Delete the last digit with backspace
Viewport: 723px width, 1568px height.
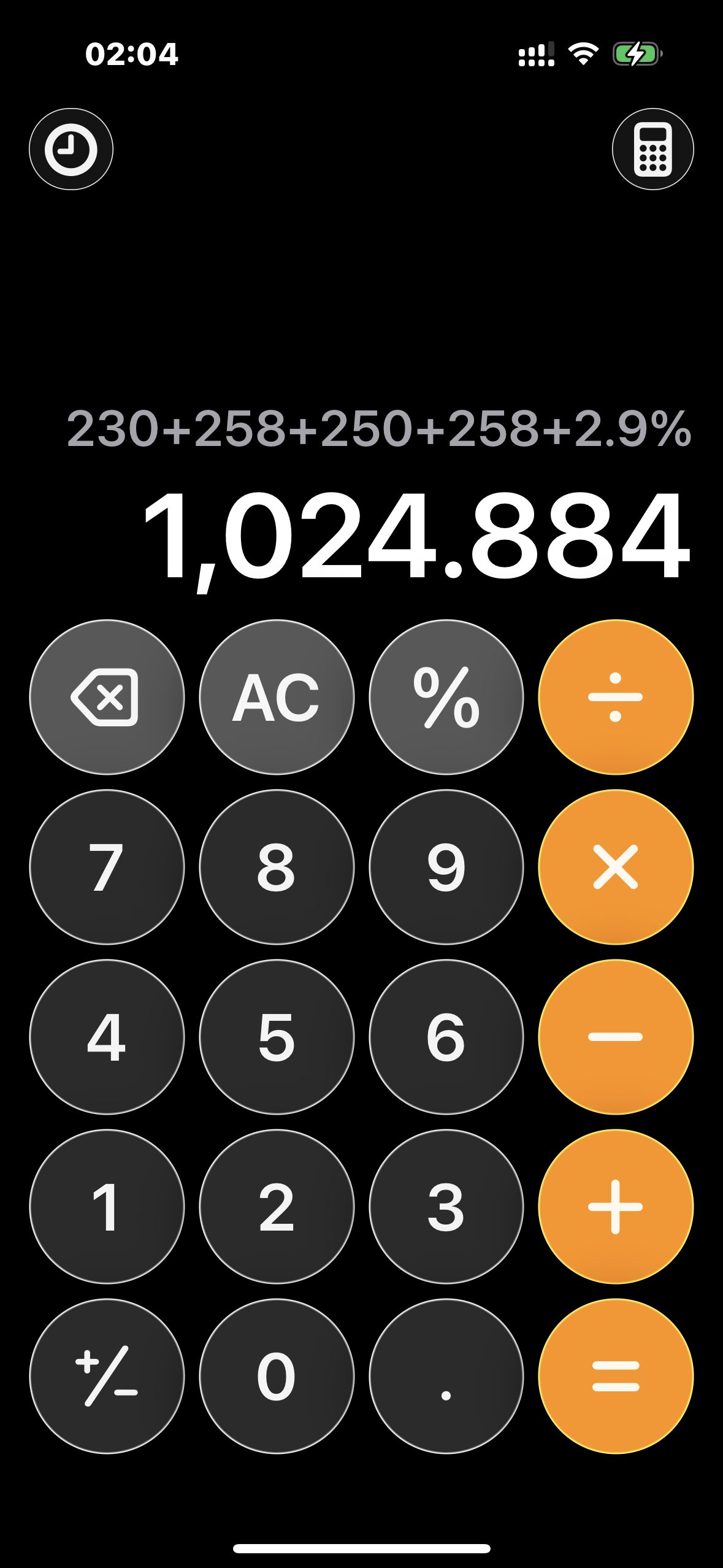coord(107,697)
